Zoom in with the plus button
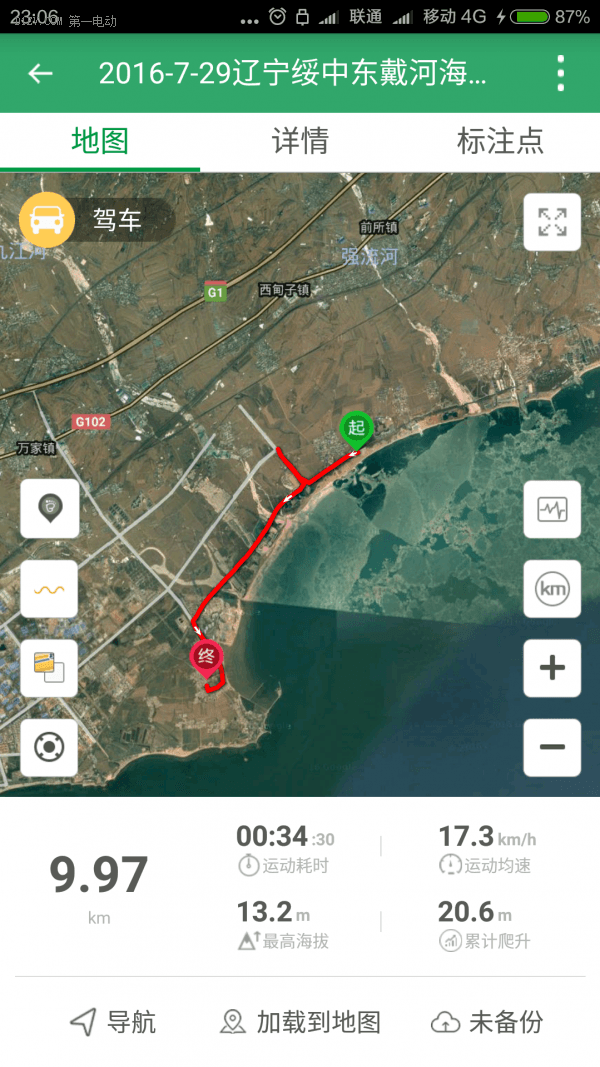This screenshot has width=600, height=1067. pos(552,668)
